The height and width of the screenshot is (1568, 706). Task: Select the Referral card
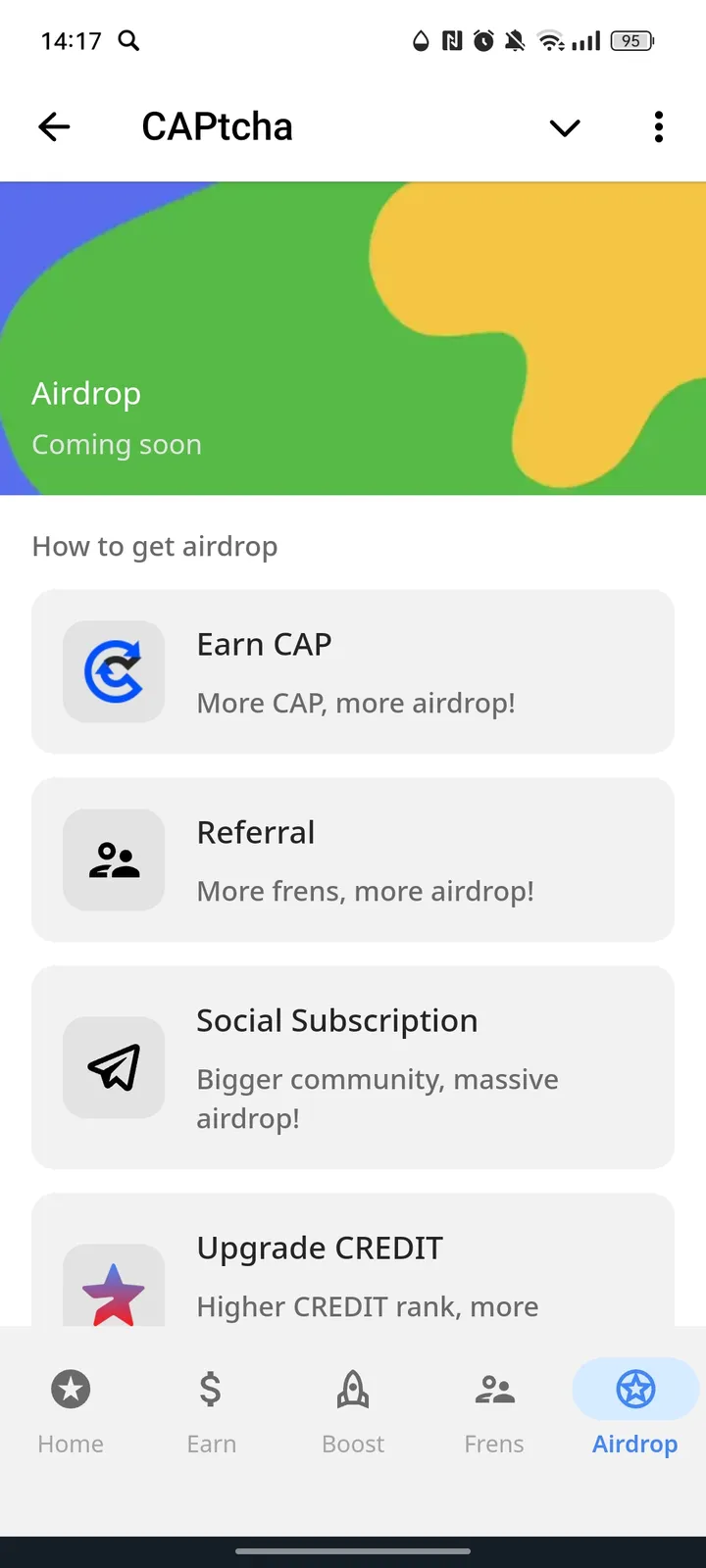pyautogui.click(x=353, y=859)
